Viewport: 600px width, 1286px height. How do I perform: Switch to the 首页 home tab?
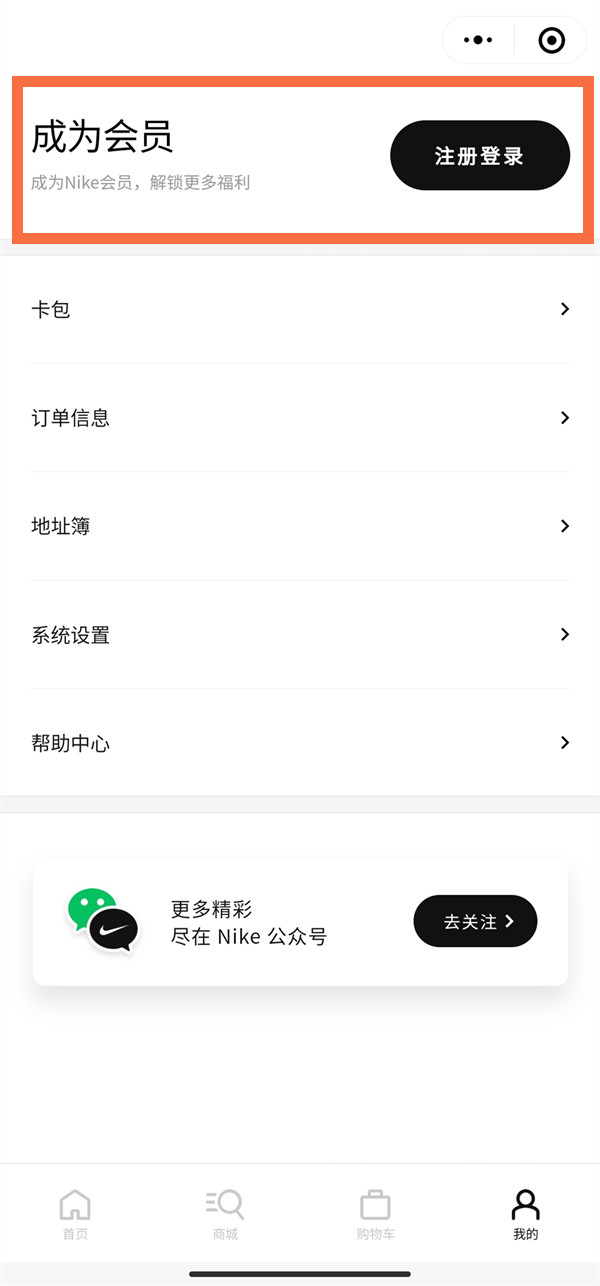pyautogui.click(x=75, y=1214)
